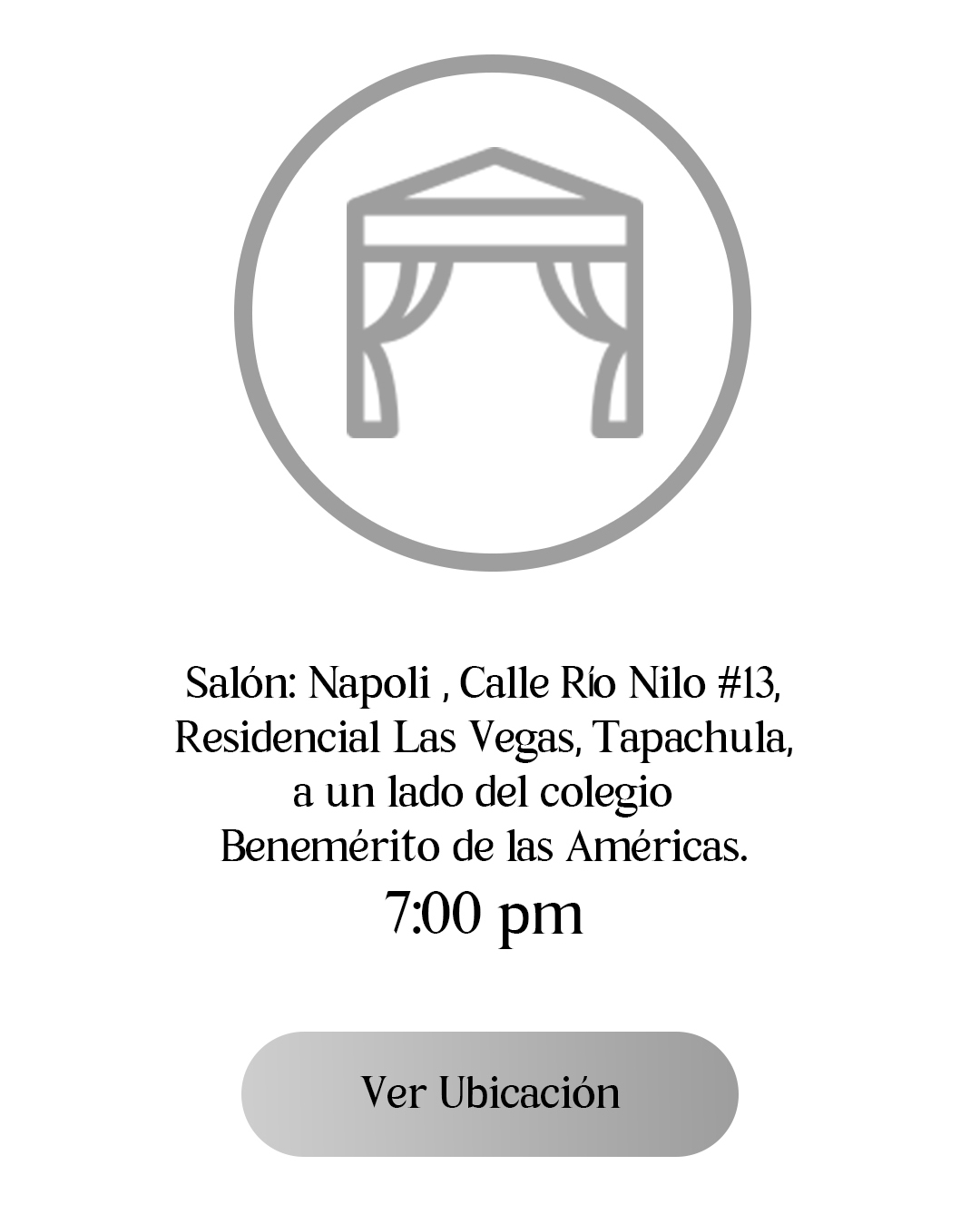Open the Ver Ubicación location button
The image size is (980, 1224).
(490, 1093)
